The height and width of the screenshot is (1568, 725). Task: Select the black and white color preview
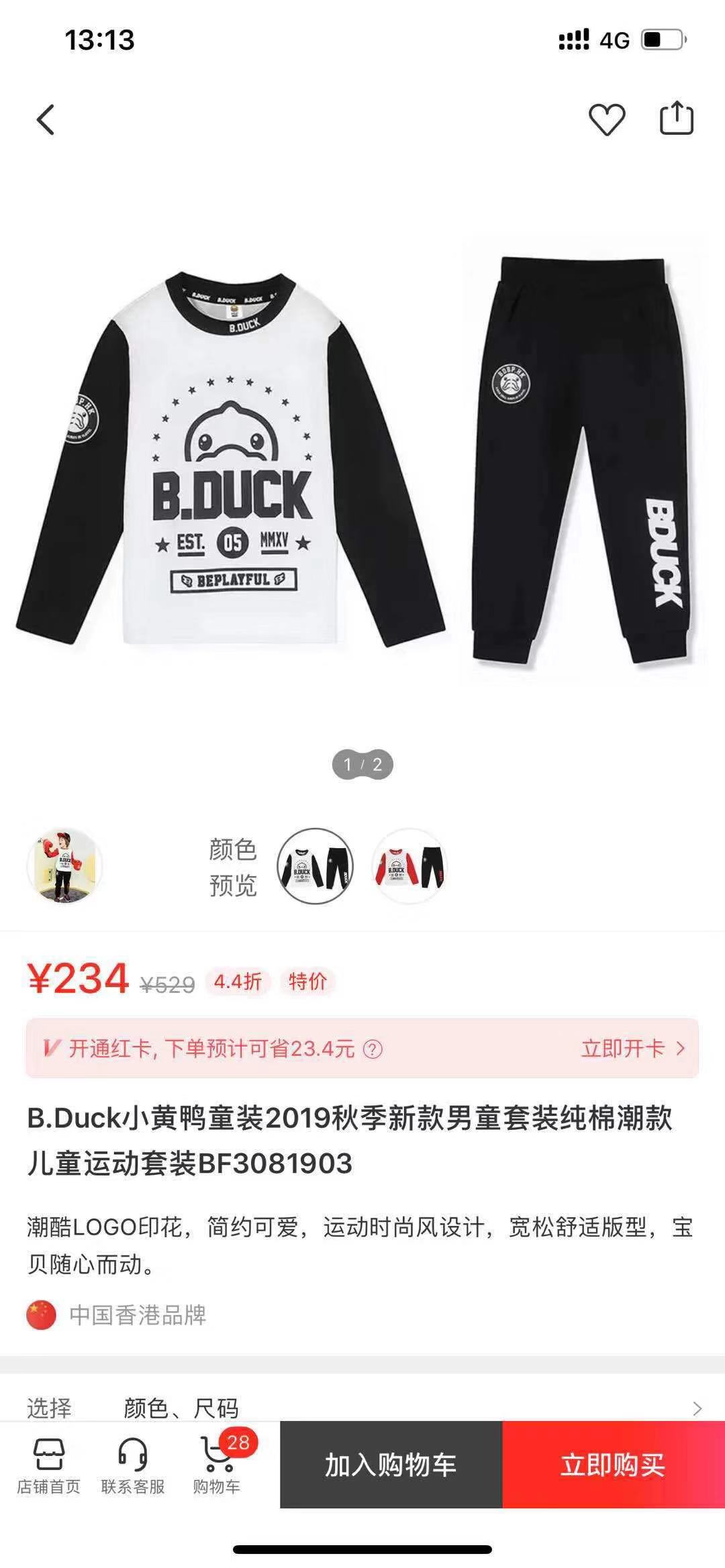pyautogui.click(x=316, y=866)
